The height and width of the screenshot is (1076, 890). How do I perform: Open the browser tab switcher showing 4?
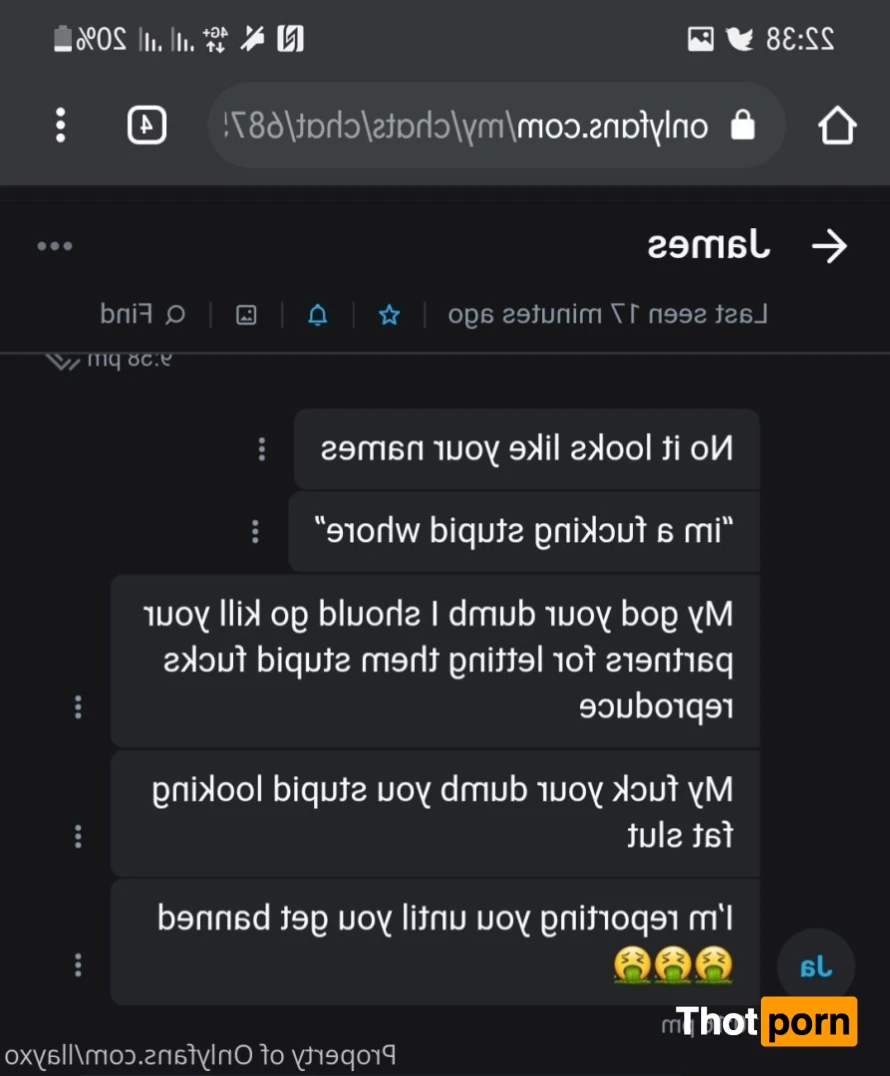point(147,125)
